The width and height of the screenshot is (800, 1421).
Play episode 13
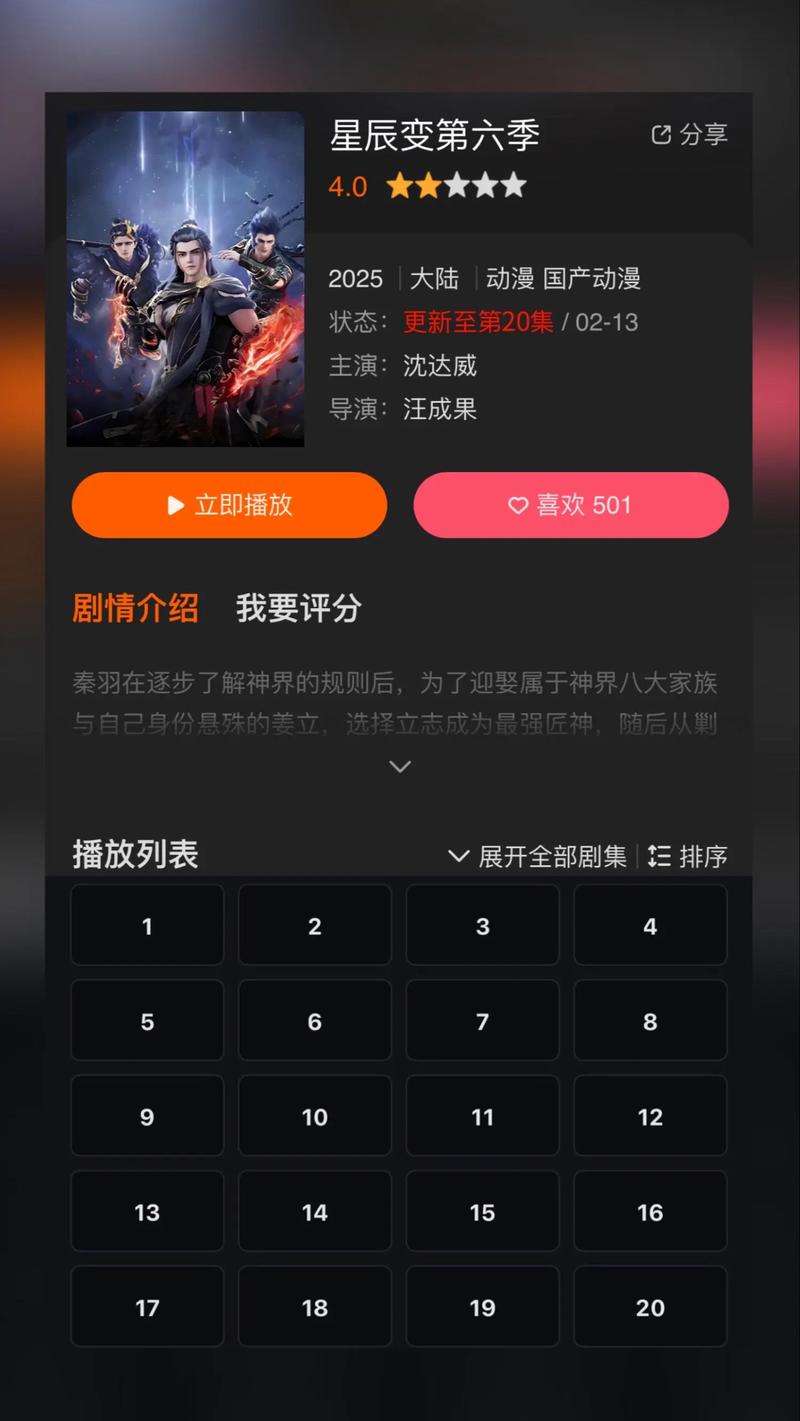[x=147, y=1212]
